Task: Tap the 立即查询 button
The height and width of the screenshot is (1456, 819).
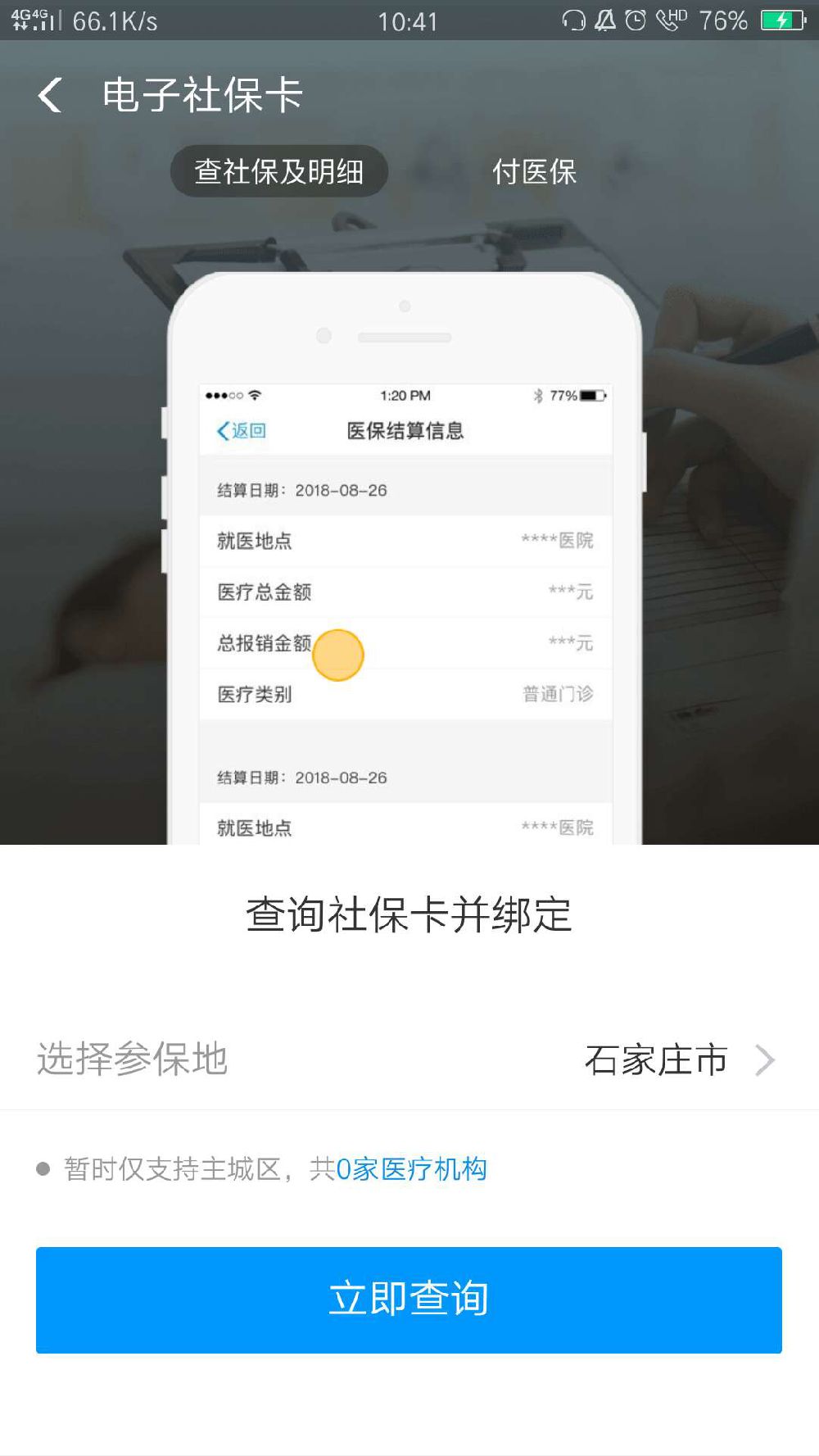Action: click(409, 1300)
